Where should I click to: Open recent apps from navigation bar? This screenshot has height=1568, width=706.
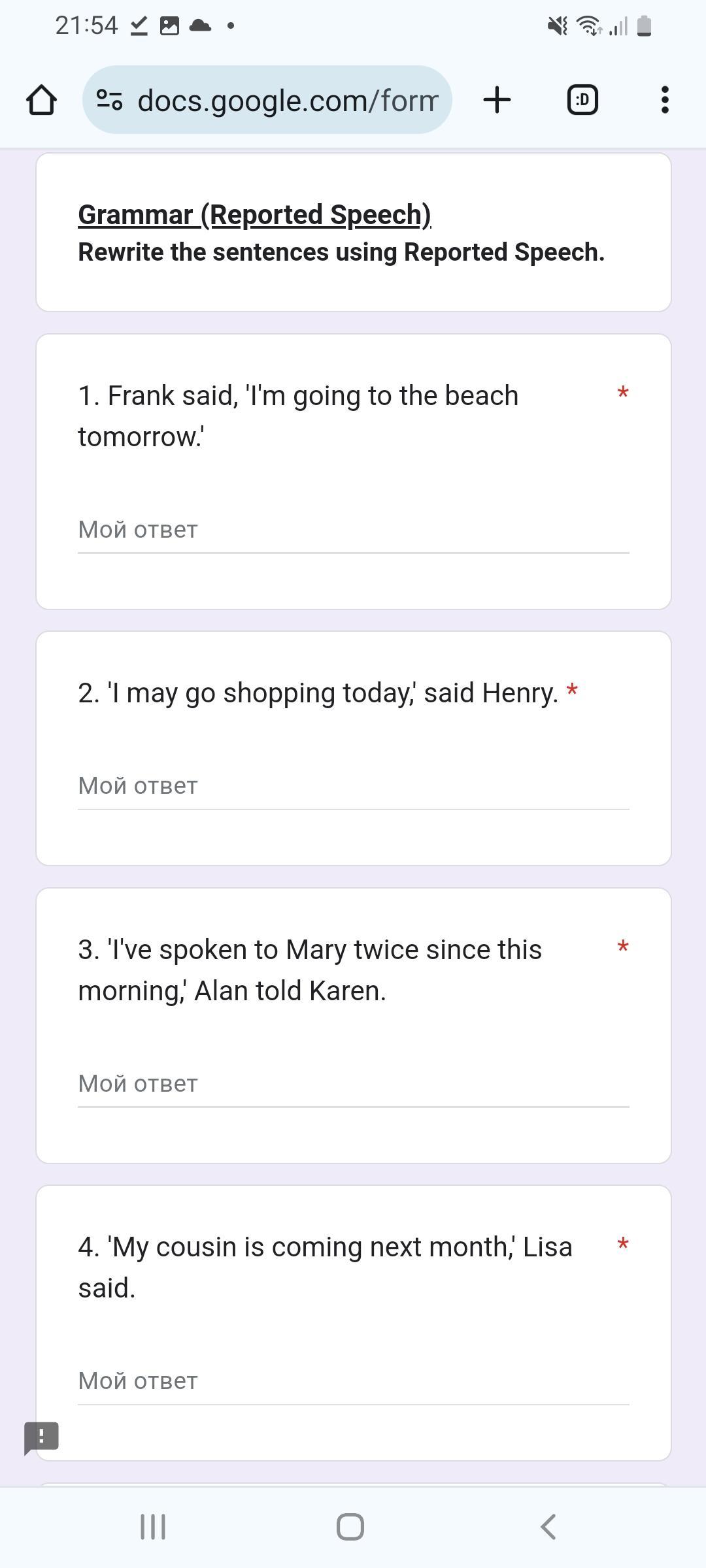coord(153,1527)
